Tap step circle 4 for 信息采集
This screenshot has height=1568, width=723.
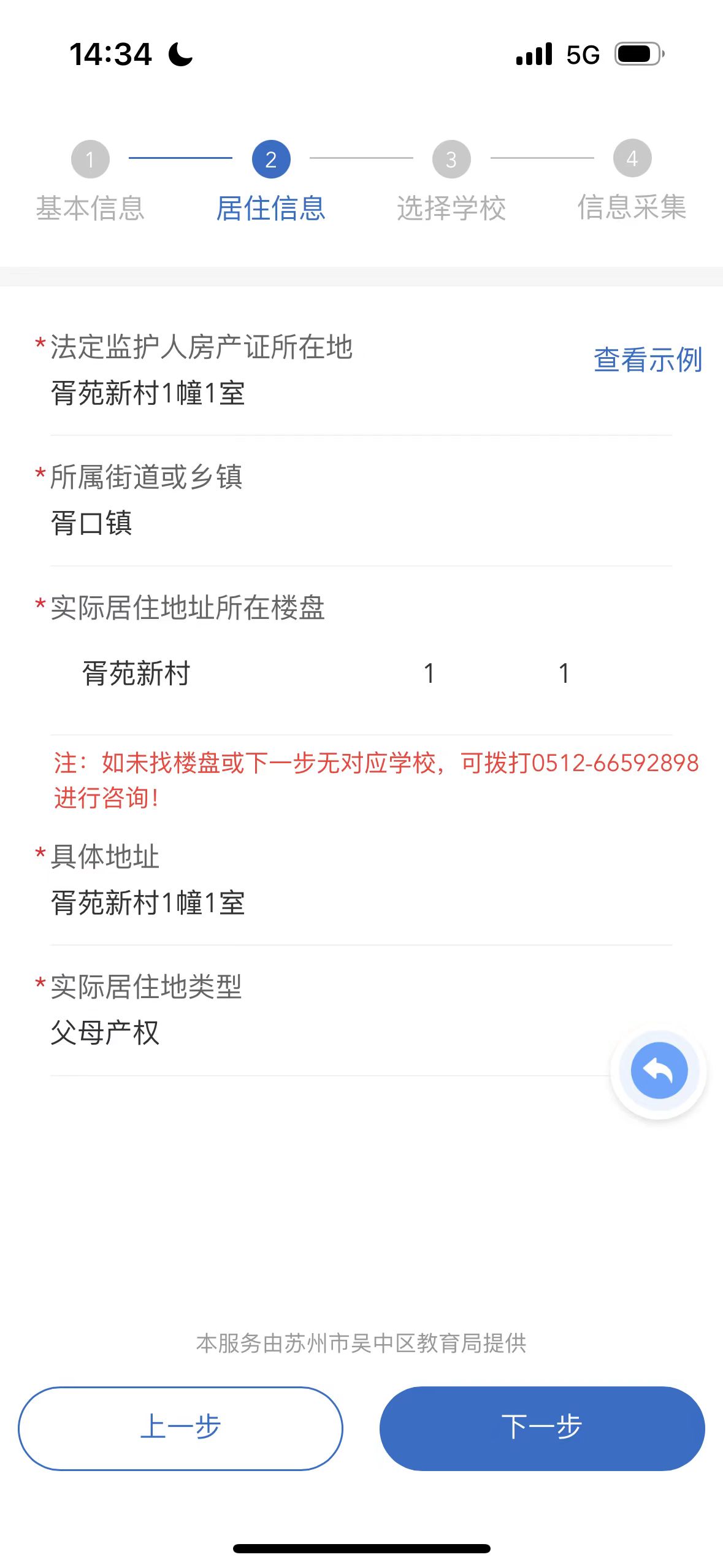pos(633,159)
